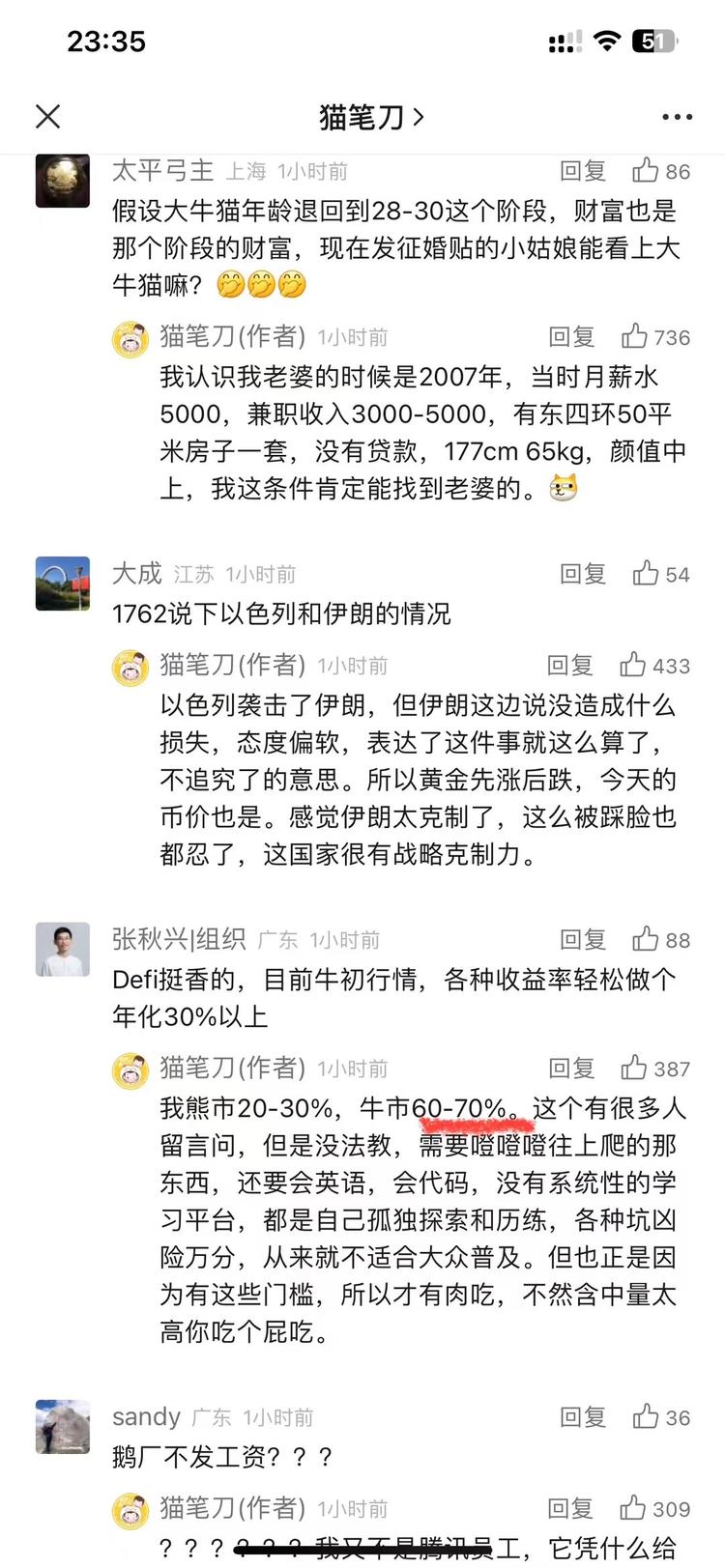Image resolution: width=725 pixels, height=1568 pixels.
Task: Reply to the author's answer about 2007 salary
Action: click(x=571, y=336)
